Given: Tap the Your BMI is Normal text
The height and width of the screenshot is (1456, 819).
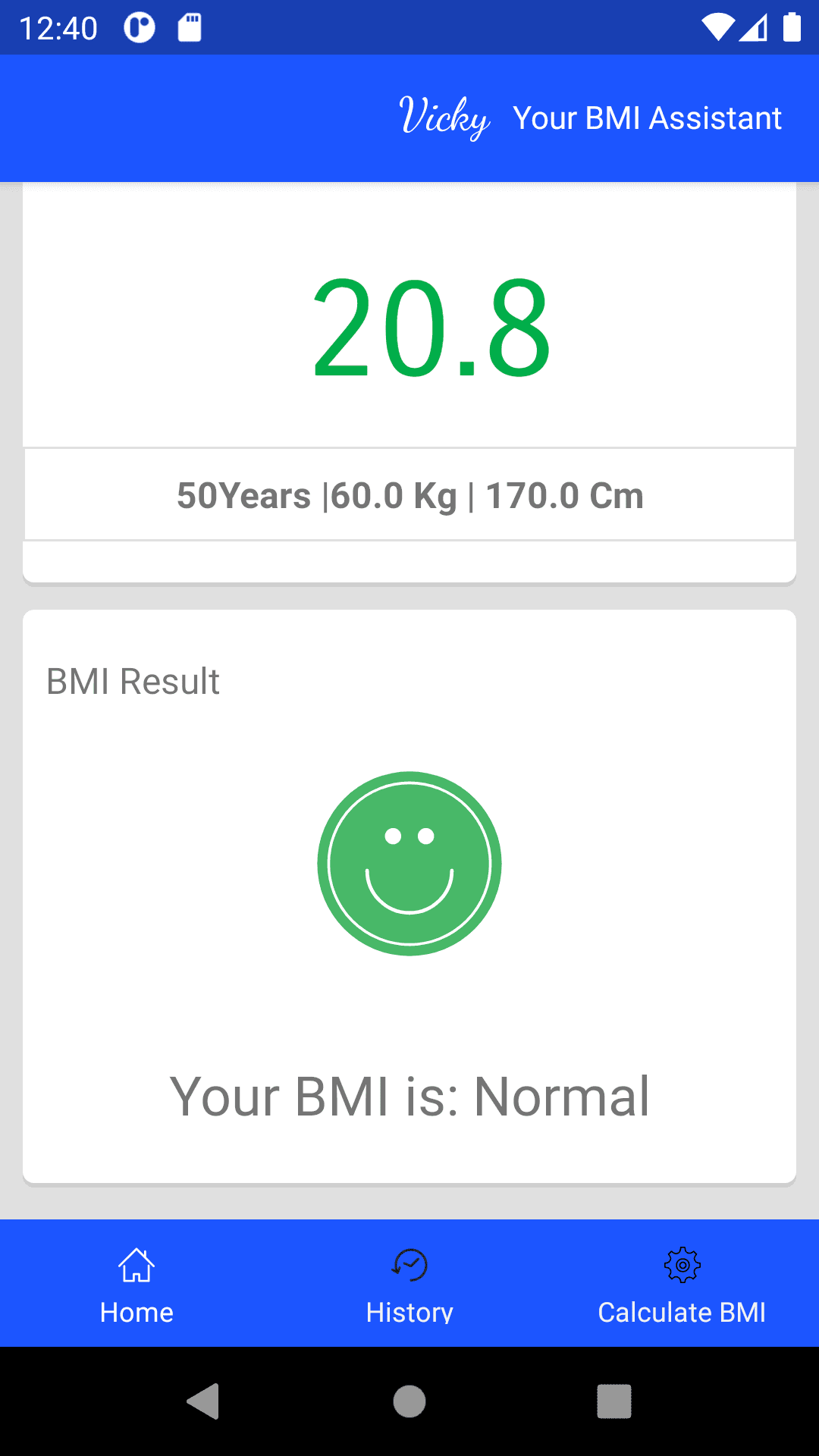Looking at the screenshot, I should click(x=409, y=1094).
